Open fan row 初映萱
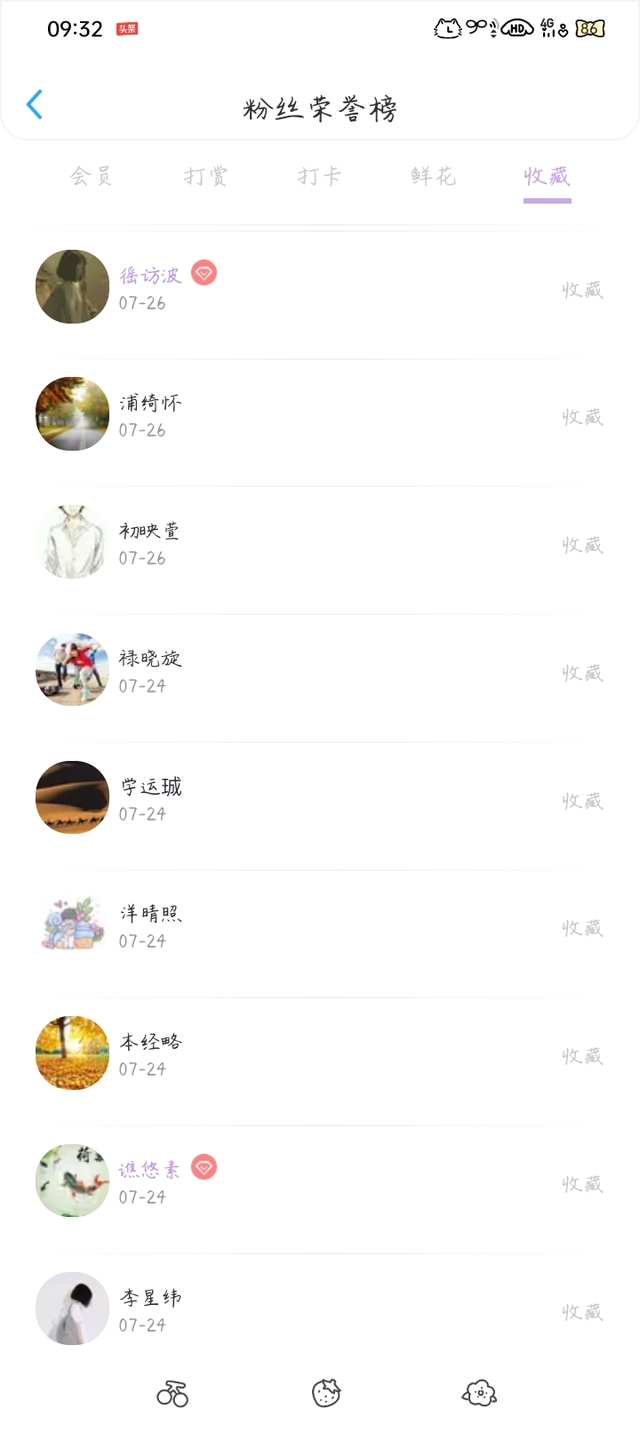The height and width of the screenshot is (1433, 640). tap(320, 543)
